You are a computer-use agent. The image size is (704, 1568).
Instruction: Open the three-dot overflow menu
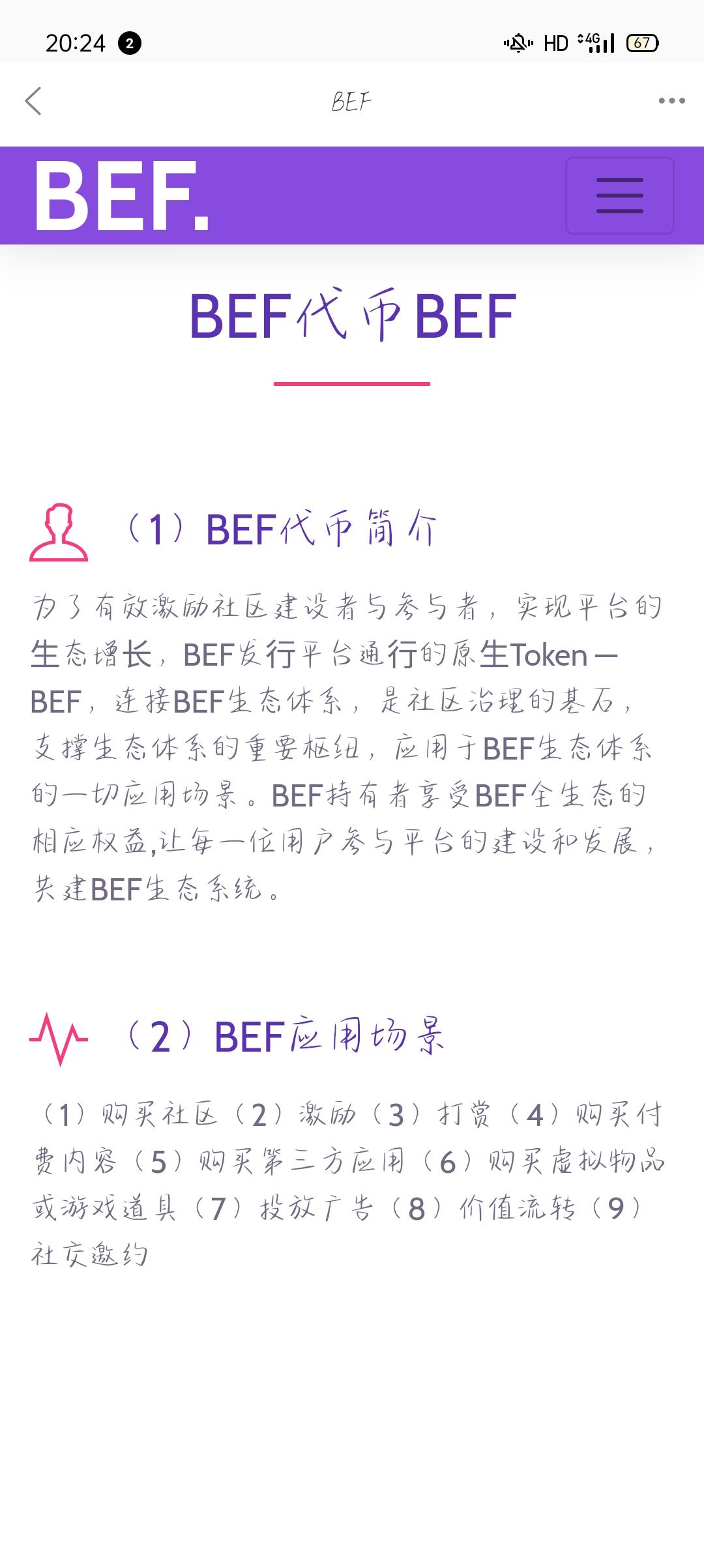671,101
